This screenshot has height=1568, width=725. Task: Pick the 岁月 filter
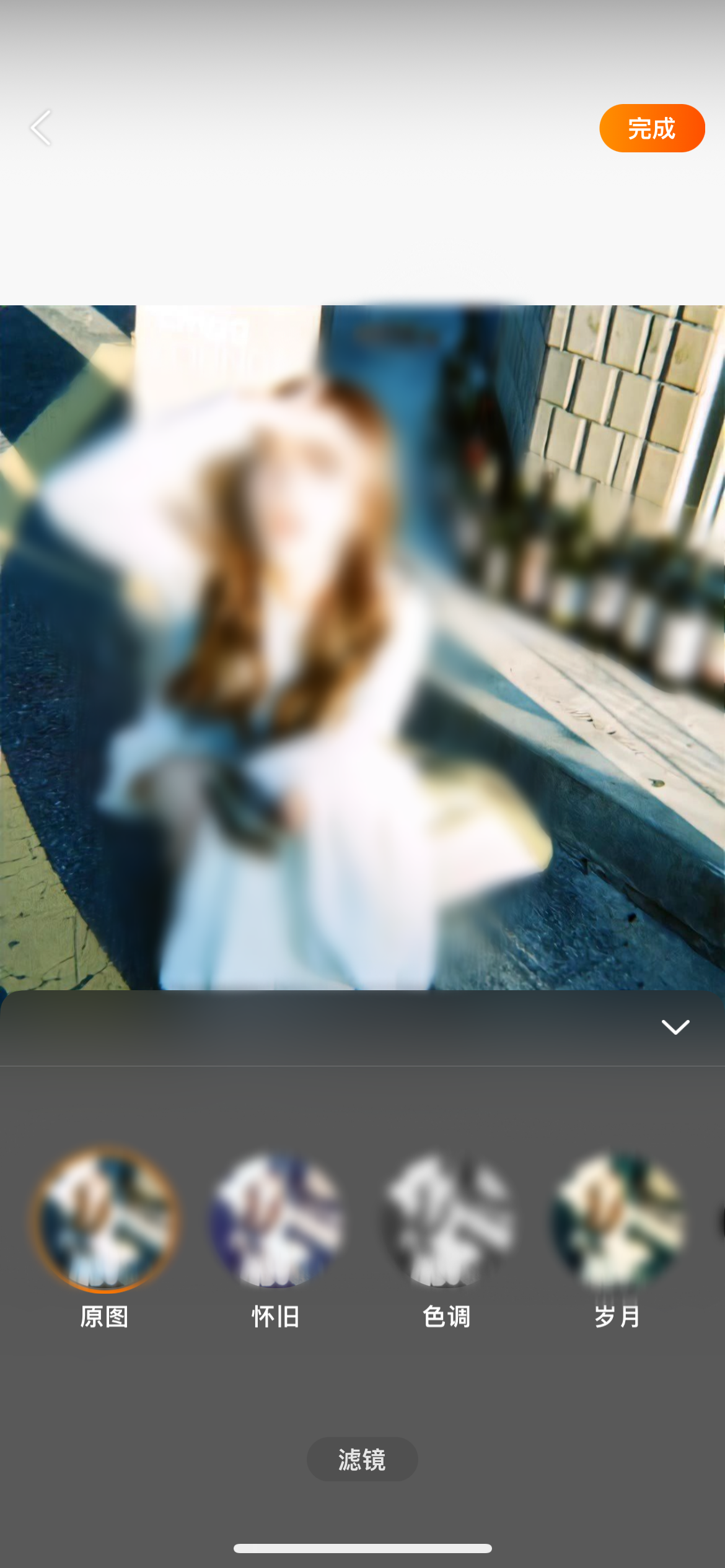[x=618, y=1220]
